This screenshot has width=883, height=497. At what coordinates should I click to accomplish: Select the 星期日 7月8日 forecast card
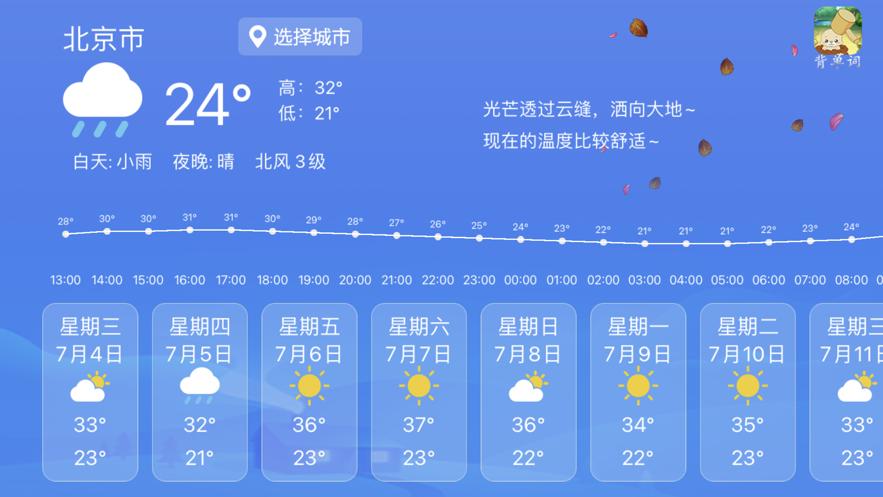[x=528, y=392]
